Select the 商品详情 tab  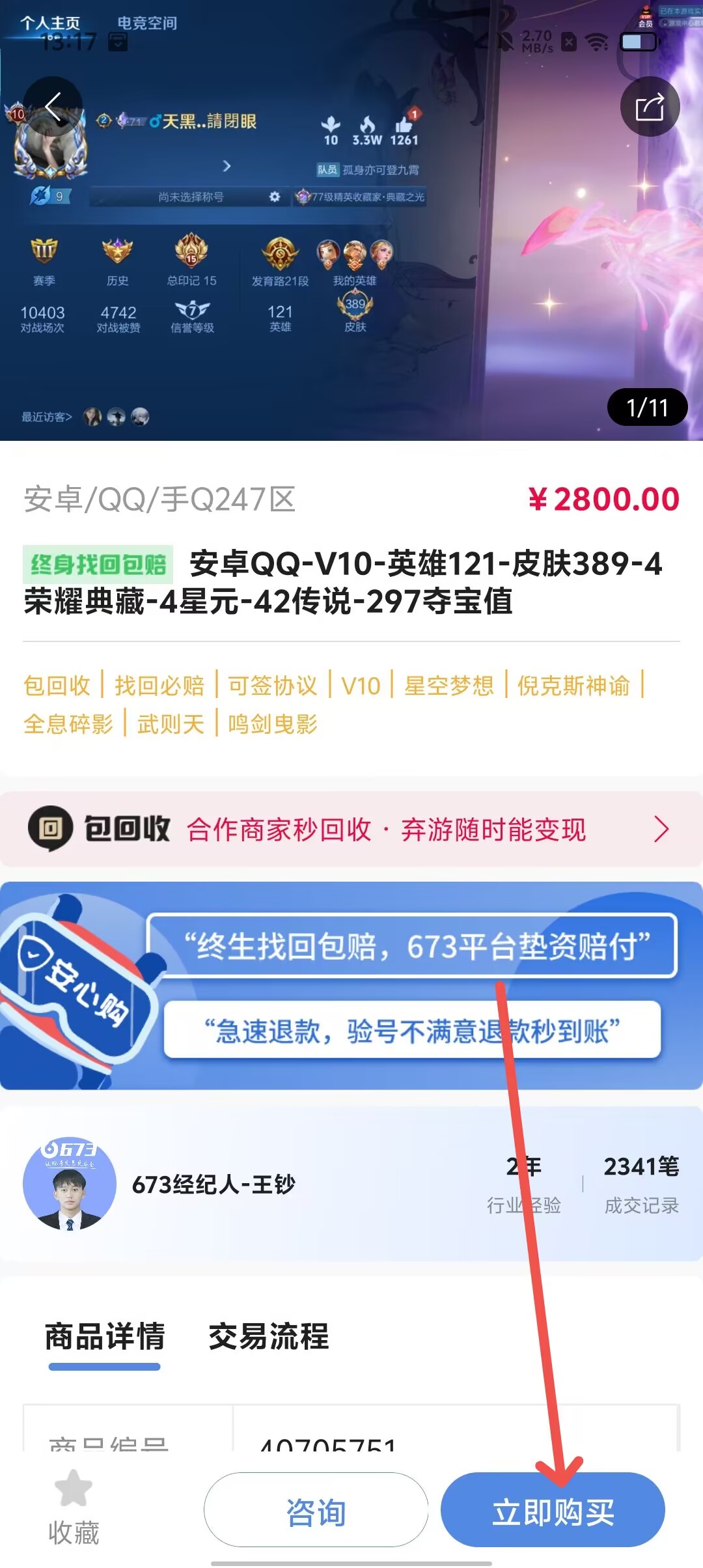[105, 1337]
